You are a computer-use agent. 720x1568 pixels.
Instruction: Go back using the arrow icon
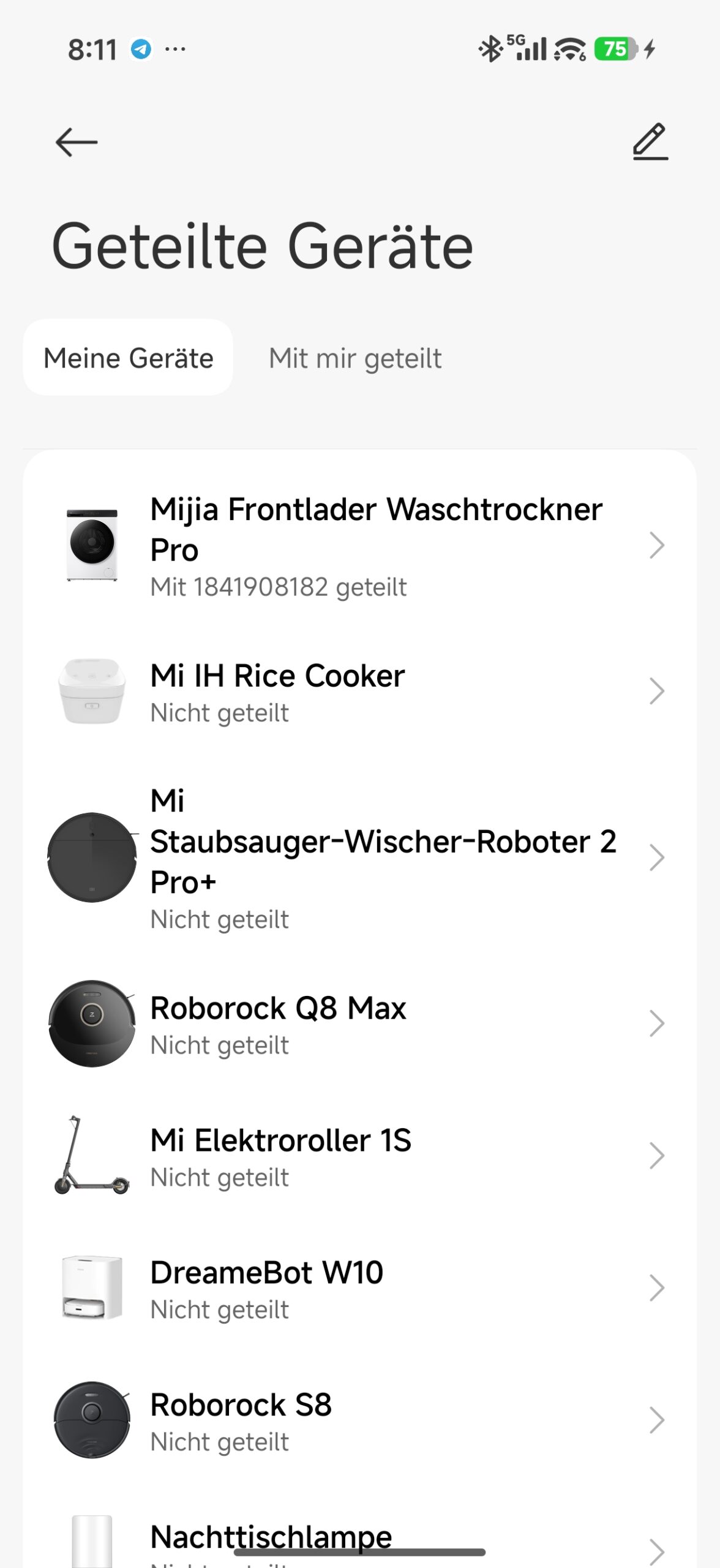(x=77, y=142)
